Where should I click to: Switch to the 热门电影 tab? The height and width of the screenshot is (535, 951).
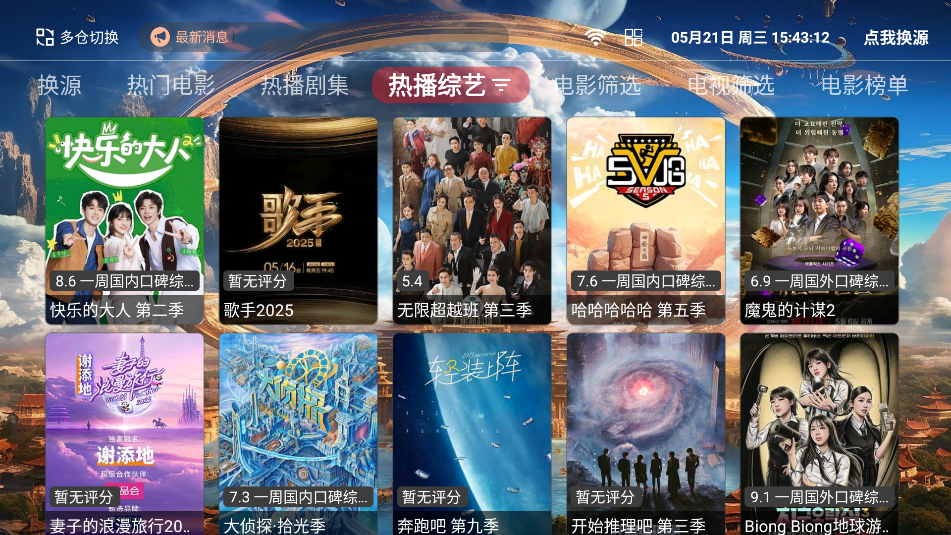(x=170, y=85)
